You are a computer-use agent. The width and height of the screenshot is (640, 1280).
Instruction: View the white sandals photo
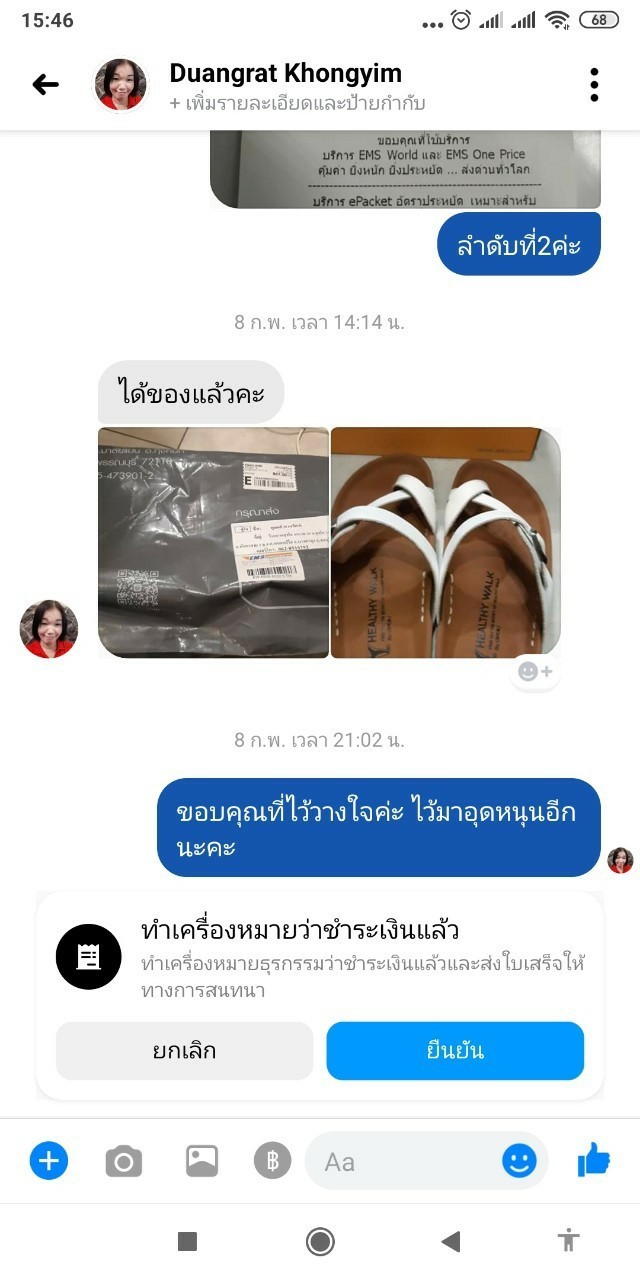[445, 542]
